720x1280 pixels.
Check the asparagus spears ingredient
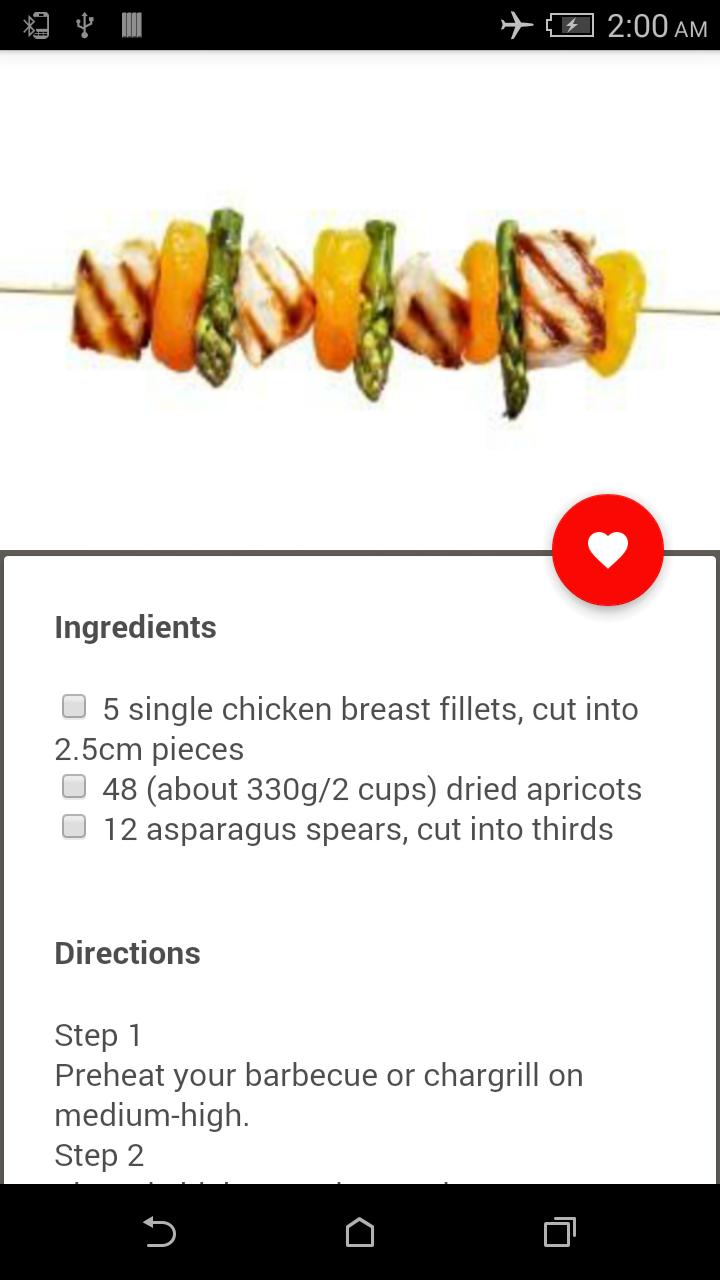pyautogui.click(x=74, y=826)
